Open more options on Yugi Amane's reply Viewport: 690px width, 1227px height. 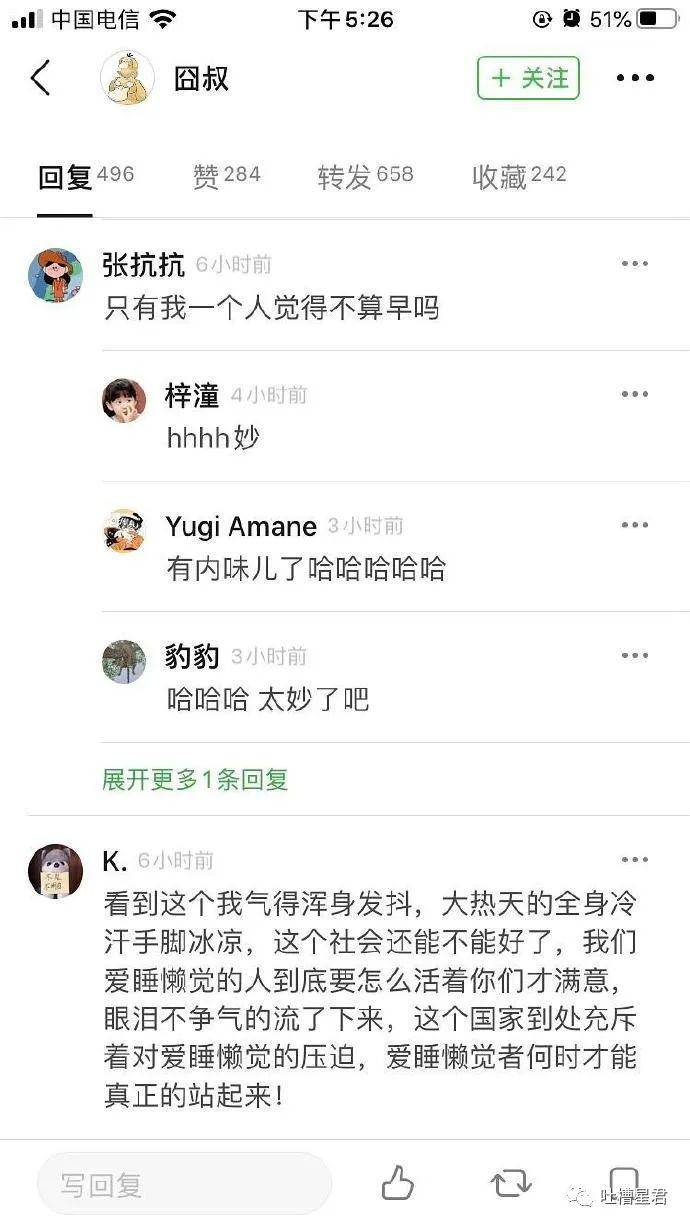point(635,525)
